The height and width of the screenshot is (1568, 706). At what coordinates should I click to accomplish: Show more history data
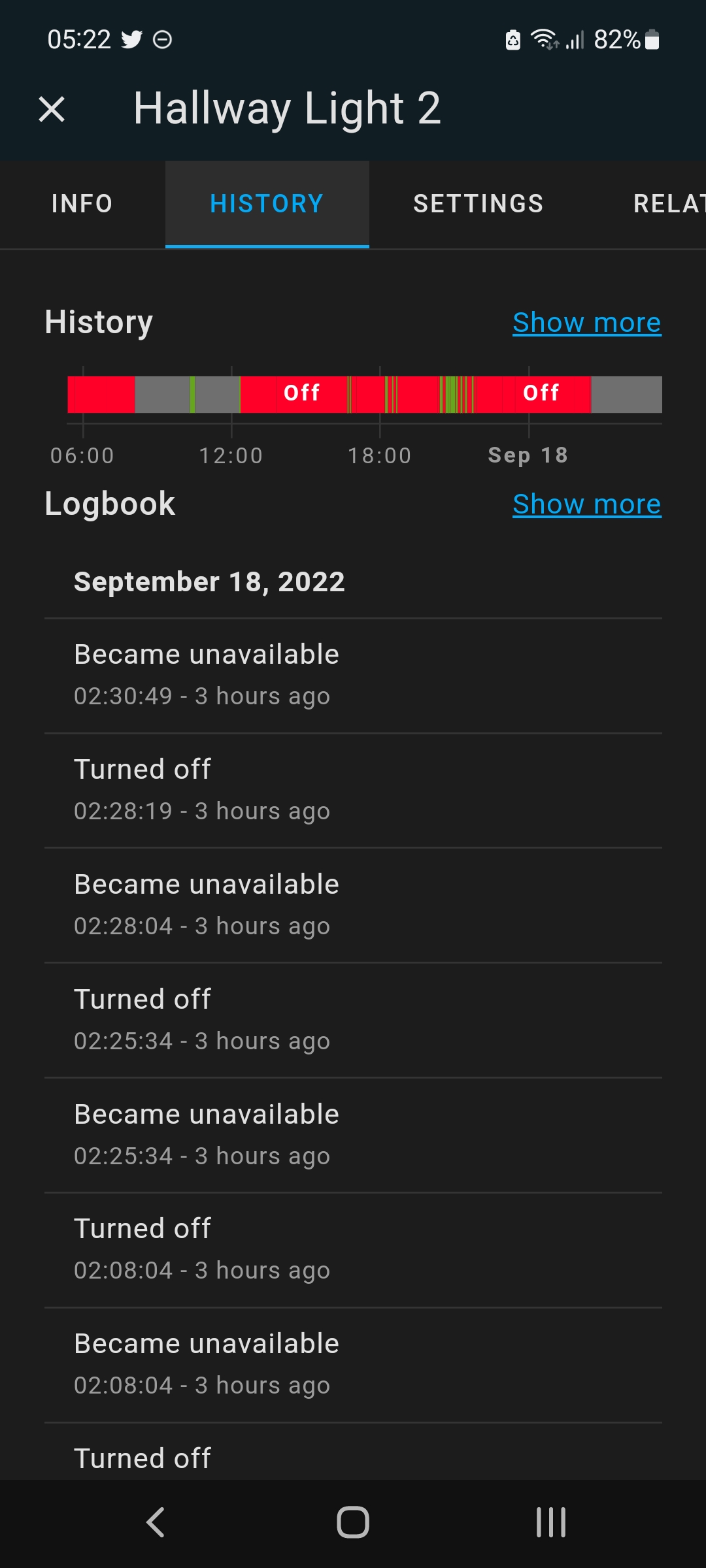pos(586,322)
